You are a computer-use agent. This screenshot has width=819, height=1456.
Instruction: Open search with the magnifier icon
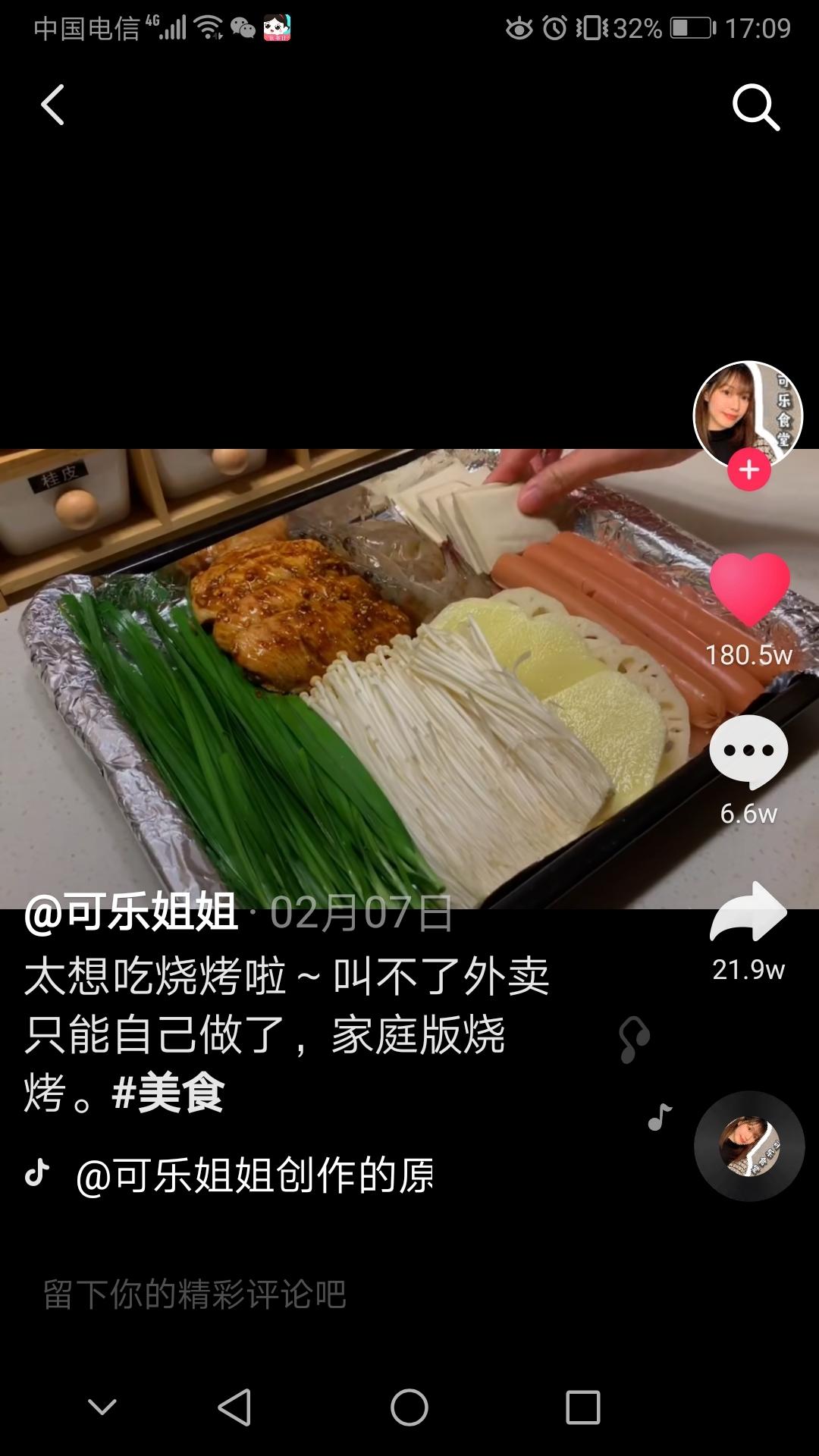pyautogui.click(x=755, y=107)
